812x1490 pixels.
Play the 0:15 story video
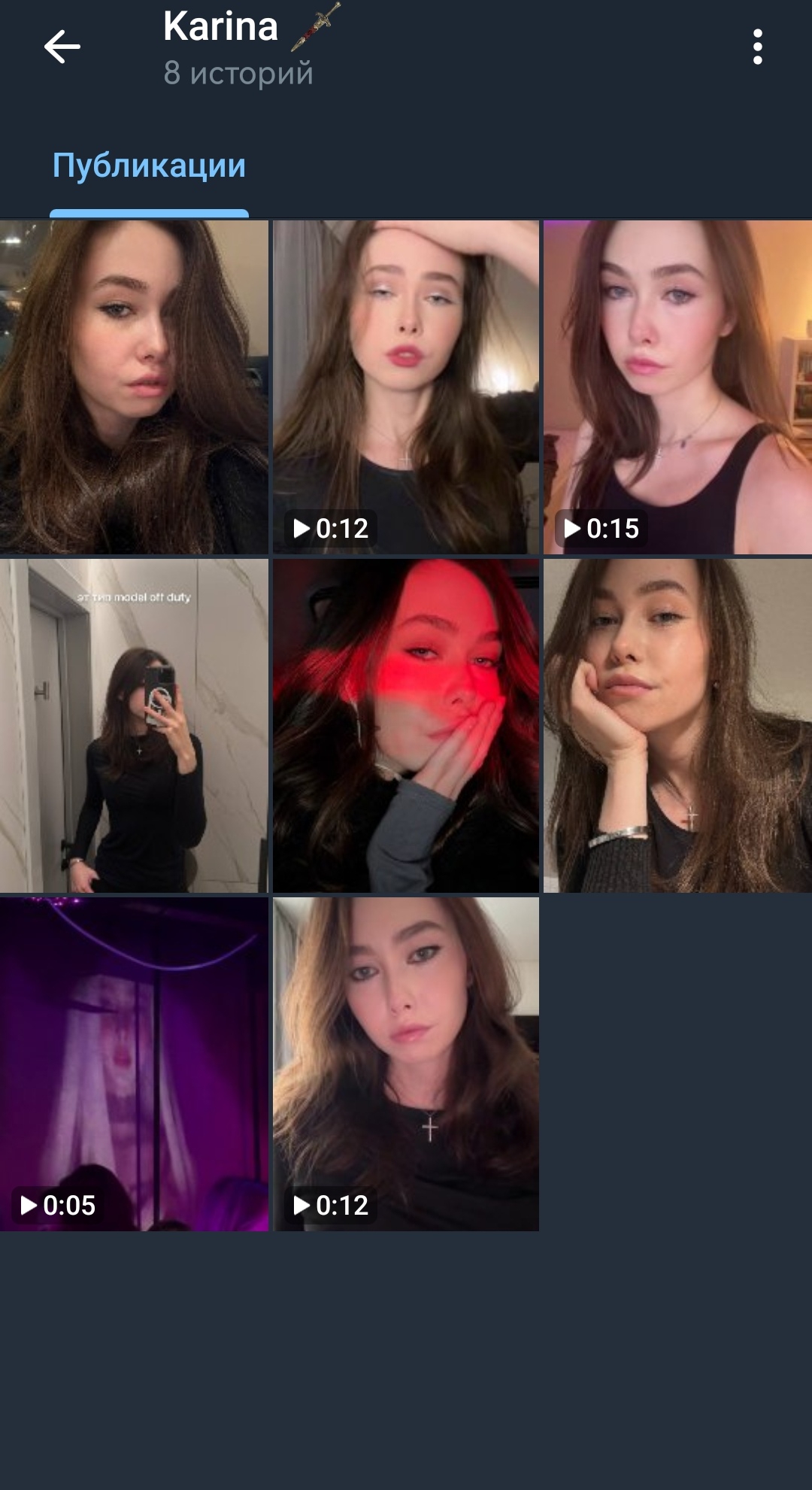coord(677,387)
